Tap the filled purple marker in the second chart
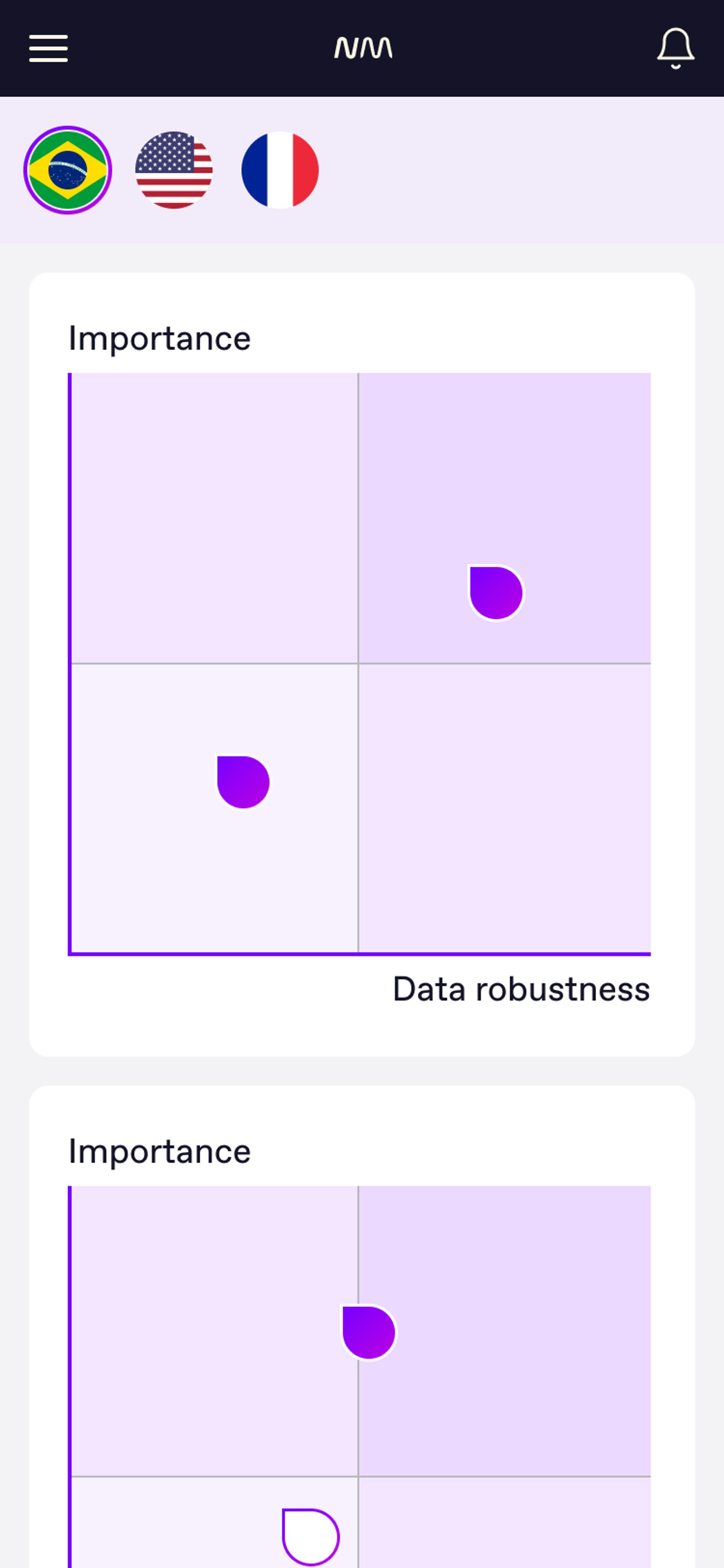 click(369, 1332)
